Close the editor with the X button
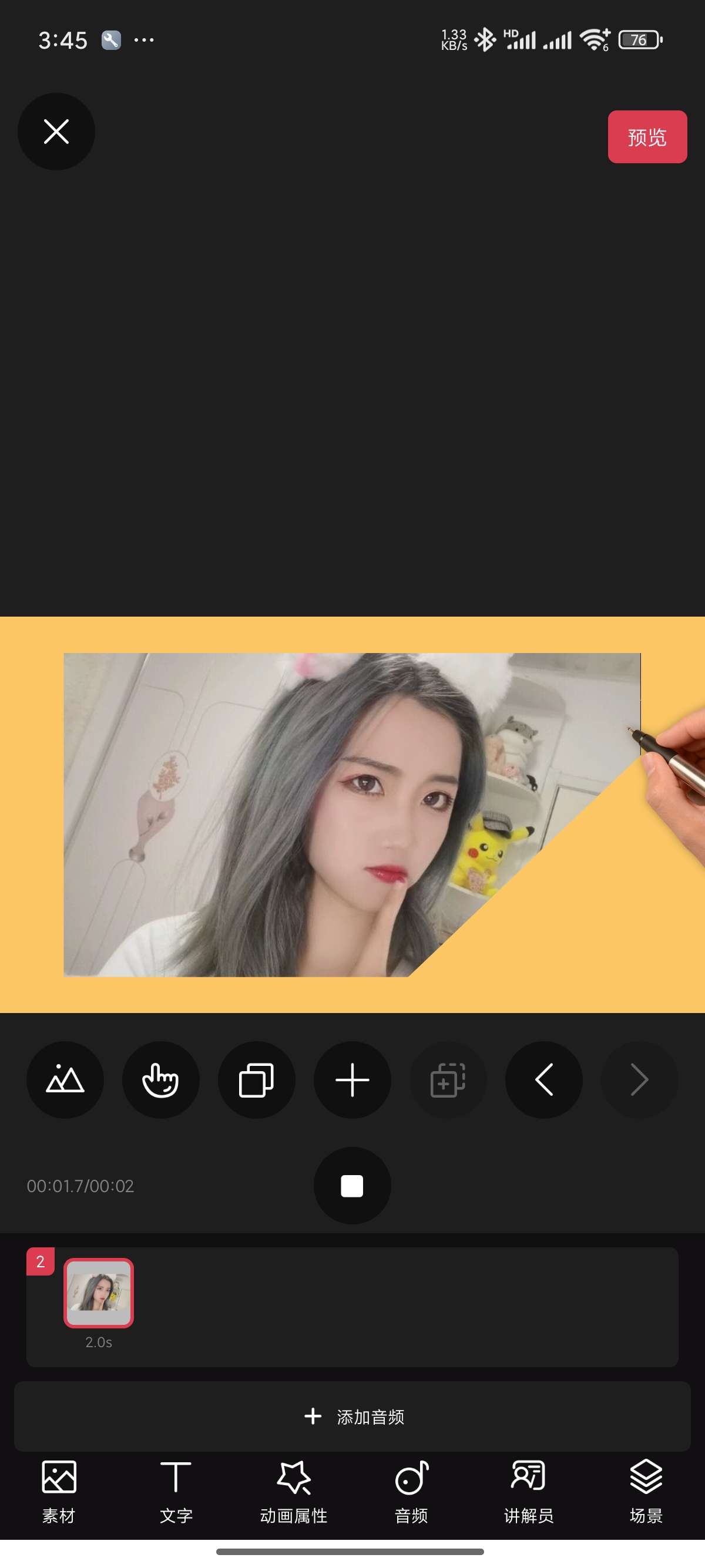 (56, 132)
